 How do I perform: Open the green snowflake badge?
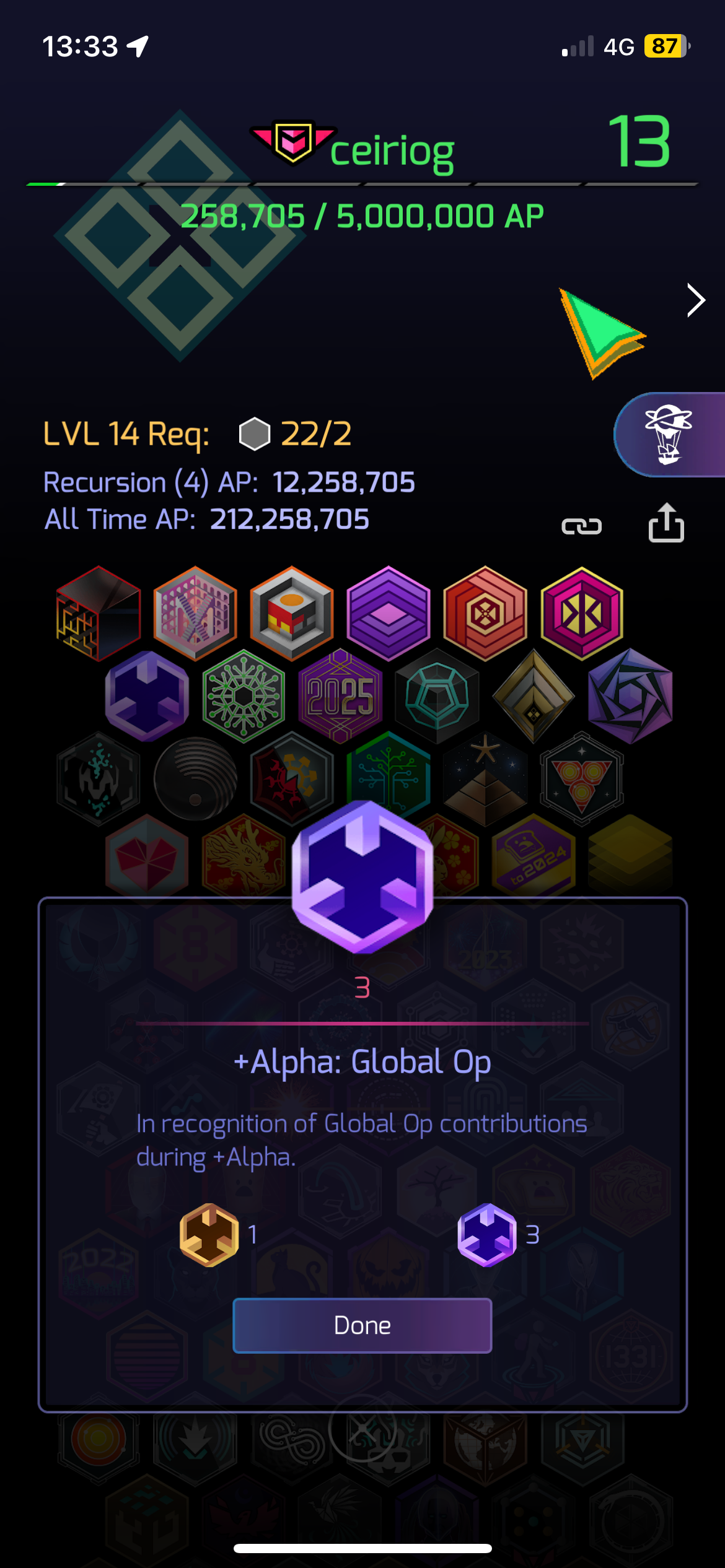(x=244, y=696)
